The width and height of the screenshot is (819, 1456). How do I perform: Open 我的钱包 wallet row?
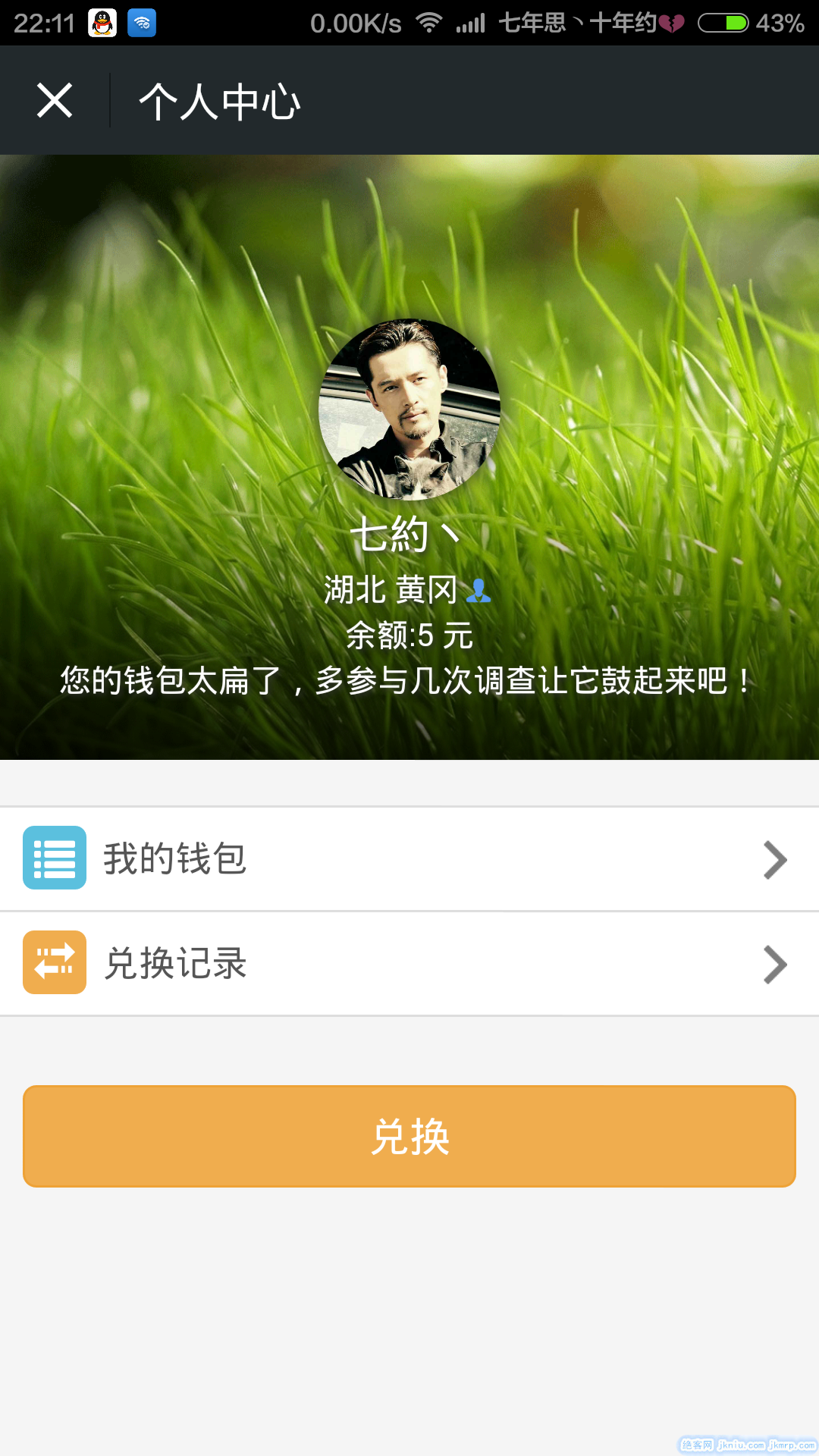[x=409, y=858]
